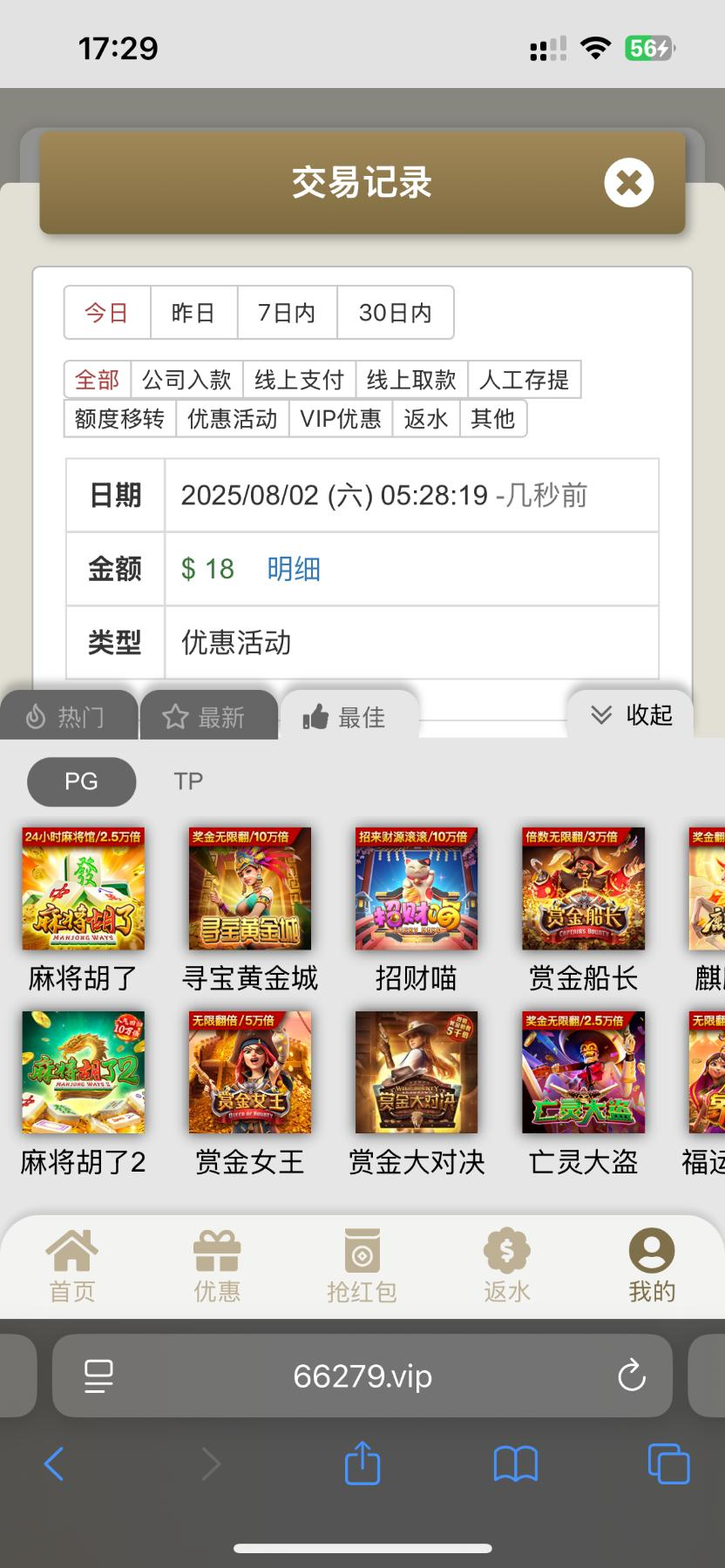Open 亡灵大盗 game tile
The image size is (725, 1568).
(x=583, y=1072)
